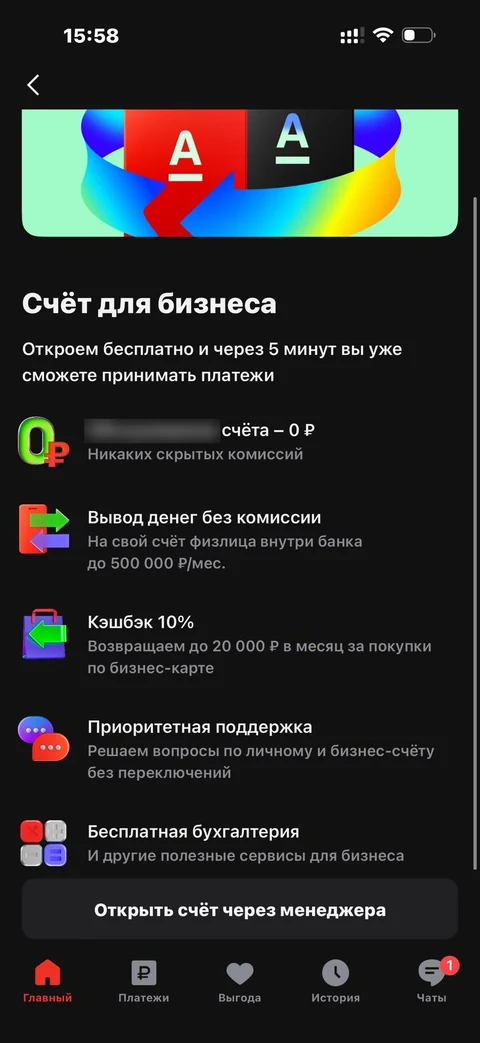Go back using the top-left arrow

(33, 84)
